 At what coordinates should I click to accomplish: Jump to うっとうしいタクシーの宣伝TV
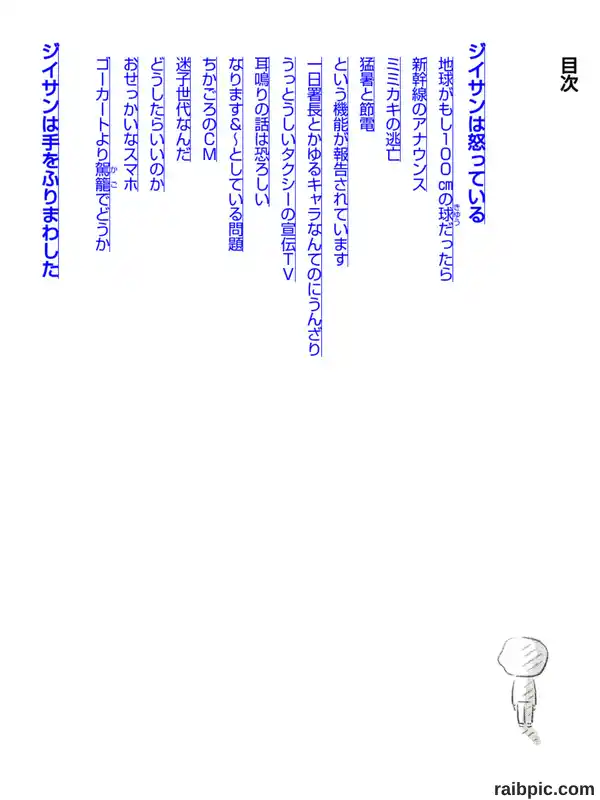[x=288, y=169]
